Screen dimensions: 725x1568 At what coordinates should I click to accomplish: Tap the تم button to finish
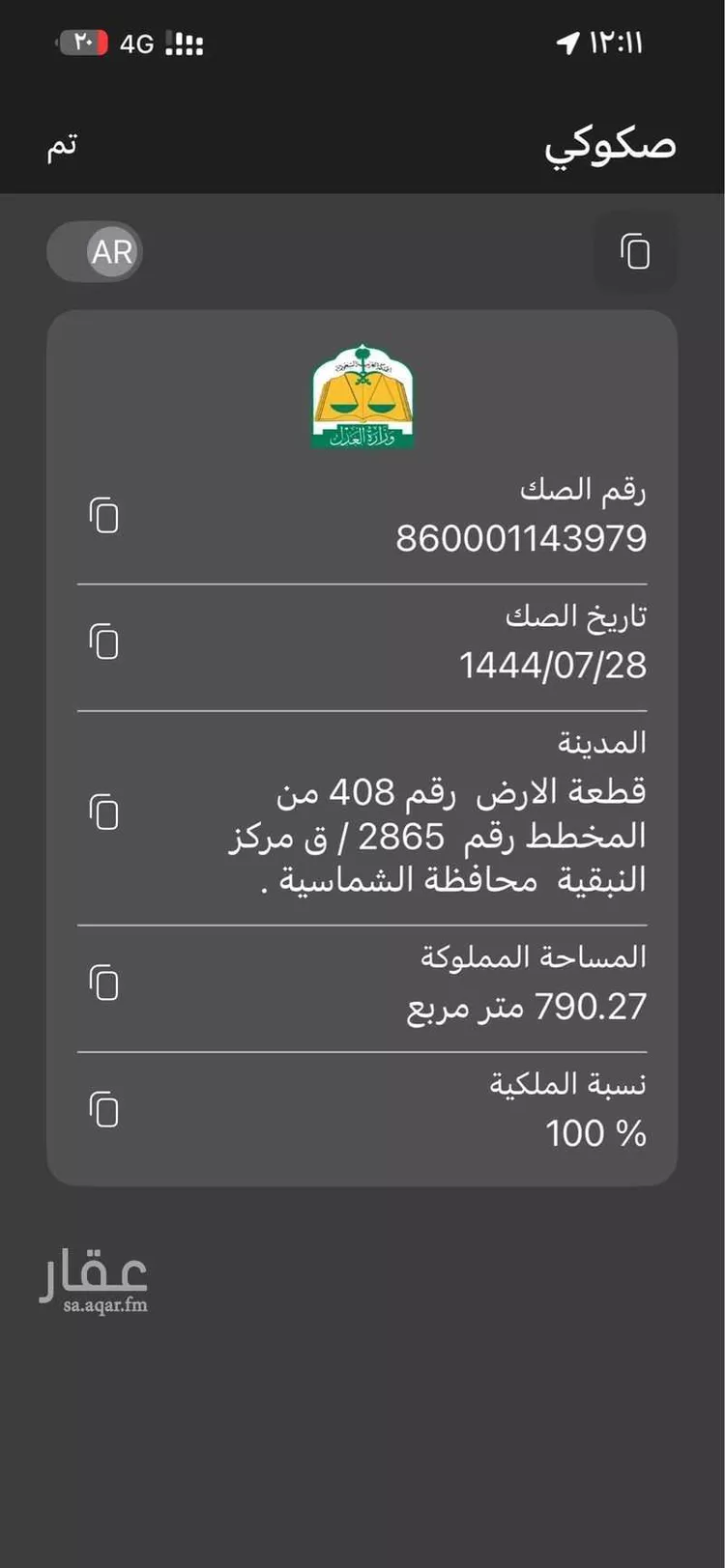coord(60,145)
